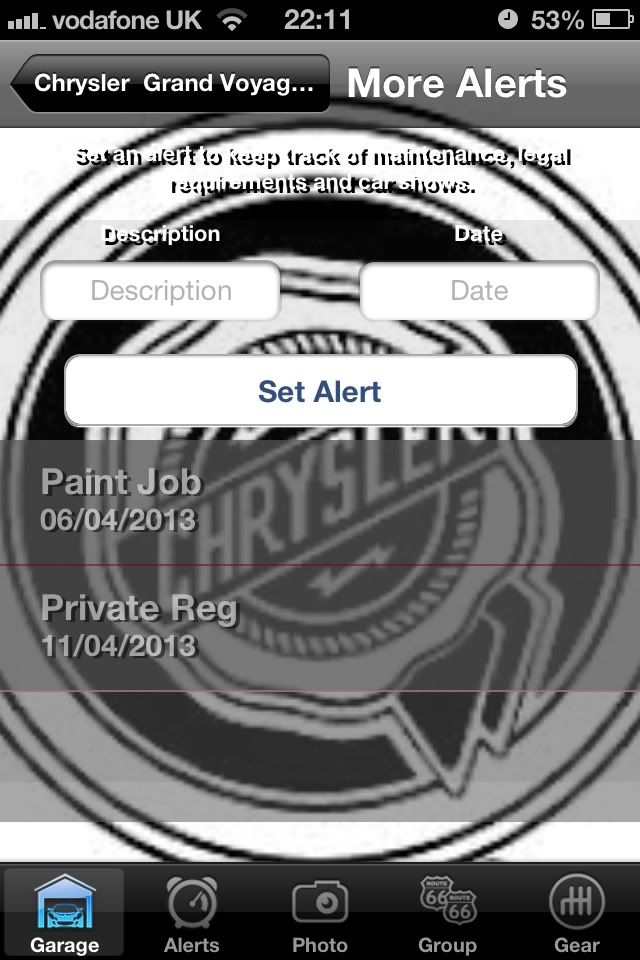Go to the Group tab
The height and width of the screenshot is (960, 640).
(447, 912)
